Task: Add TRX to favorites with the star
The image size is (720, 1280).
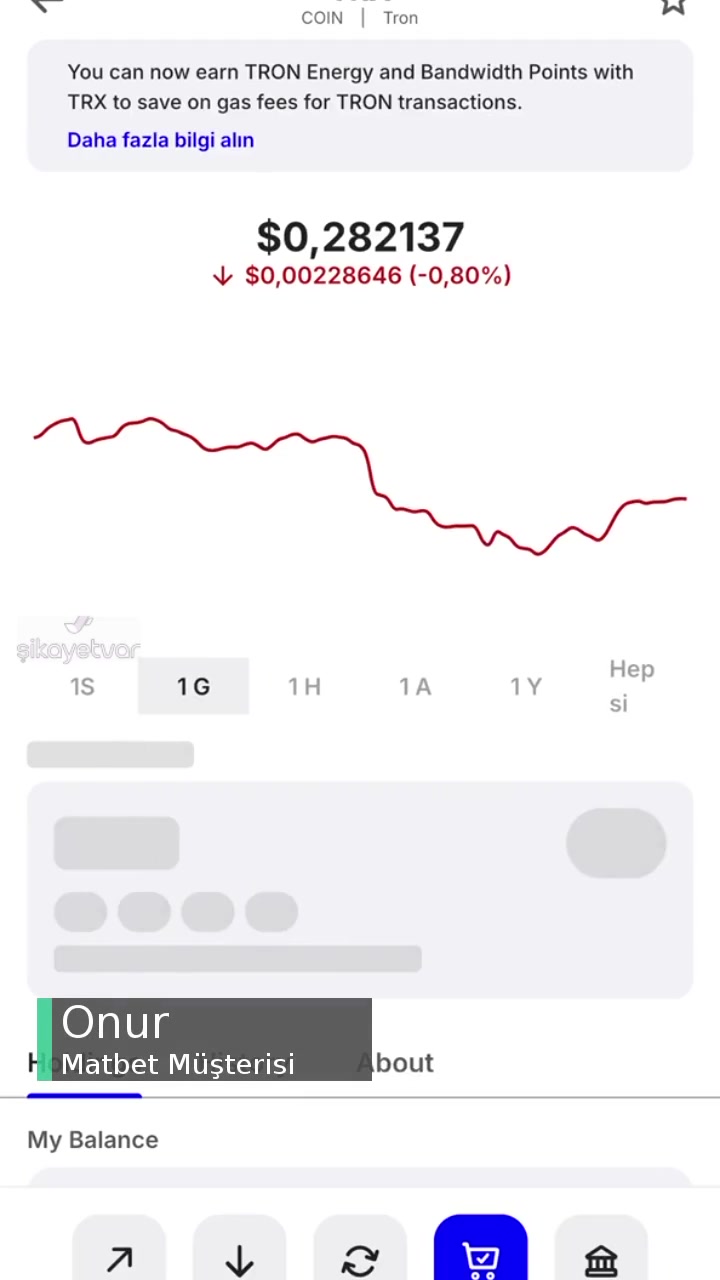Action: (673, 5)
